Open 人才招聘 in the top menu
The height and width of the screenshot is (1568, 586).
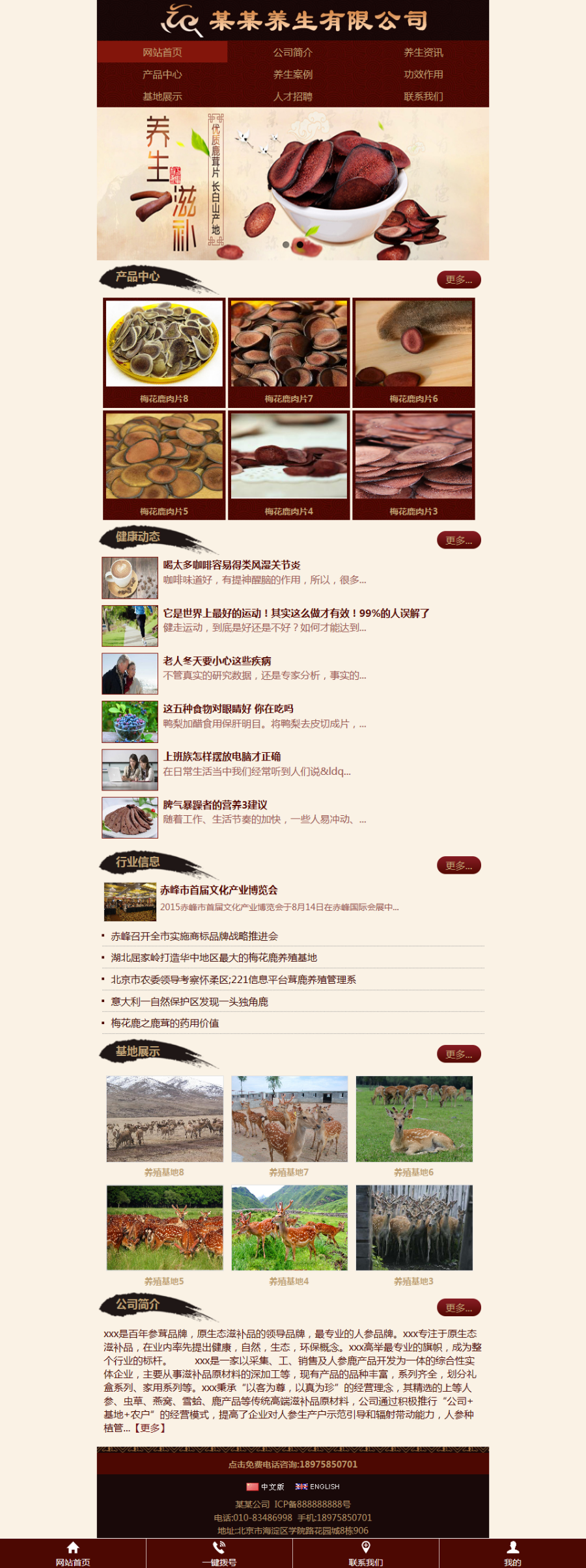tap(292, 97)
